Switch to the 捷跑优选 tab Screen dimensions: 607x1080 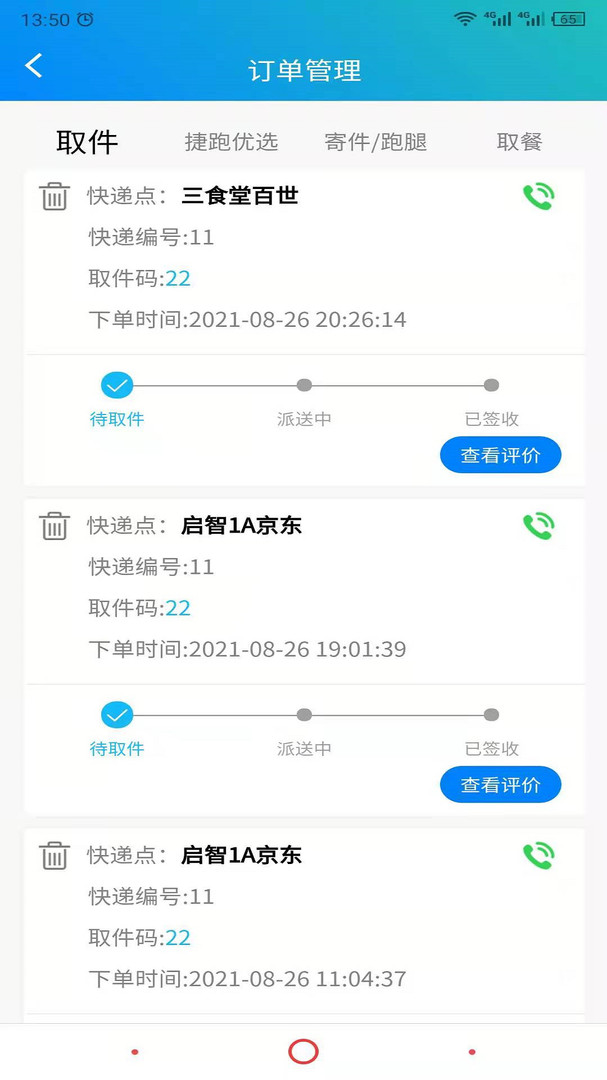pos(231,142)
